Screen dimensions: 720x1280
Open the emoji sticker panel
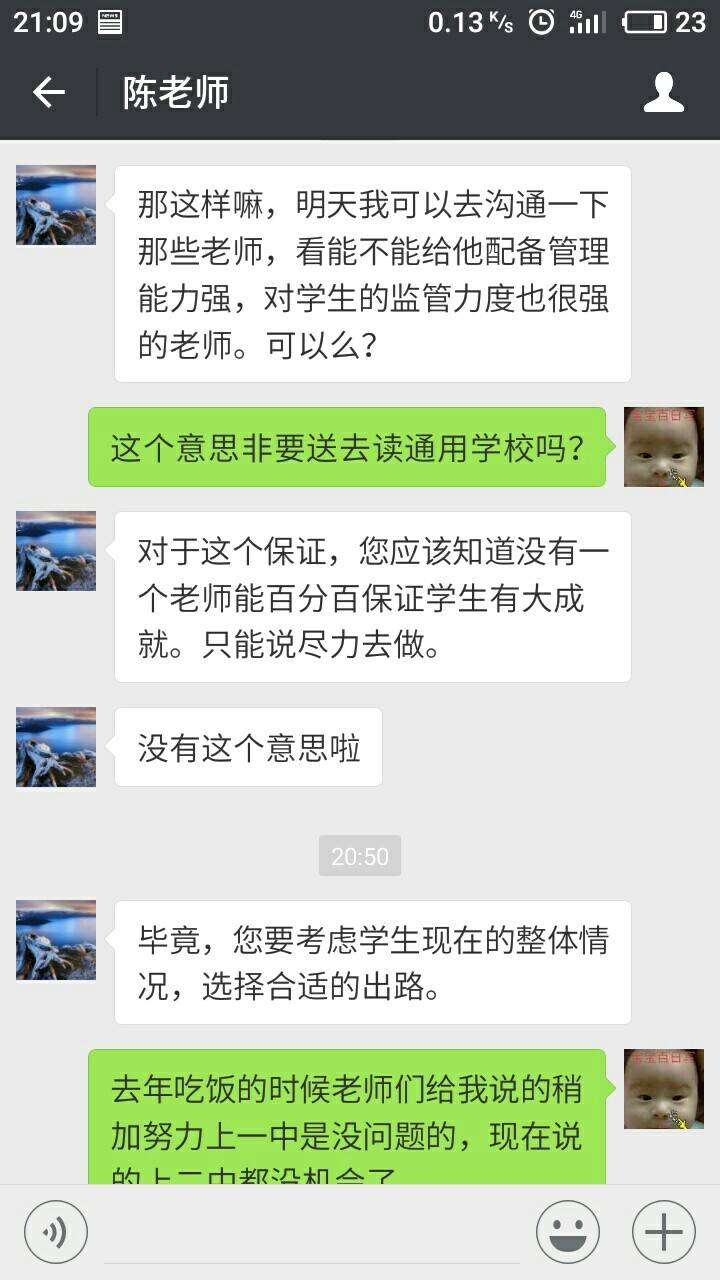[x=567, y=1231]
